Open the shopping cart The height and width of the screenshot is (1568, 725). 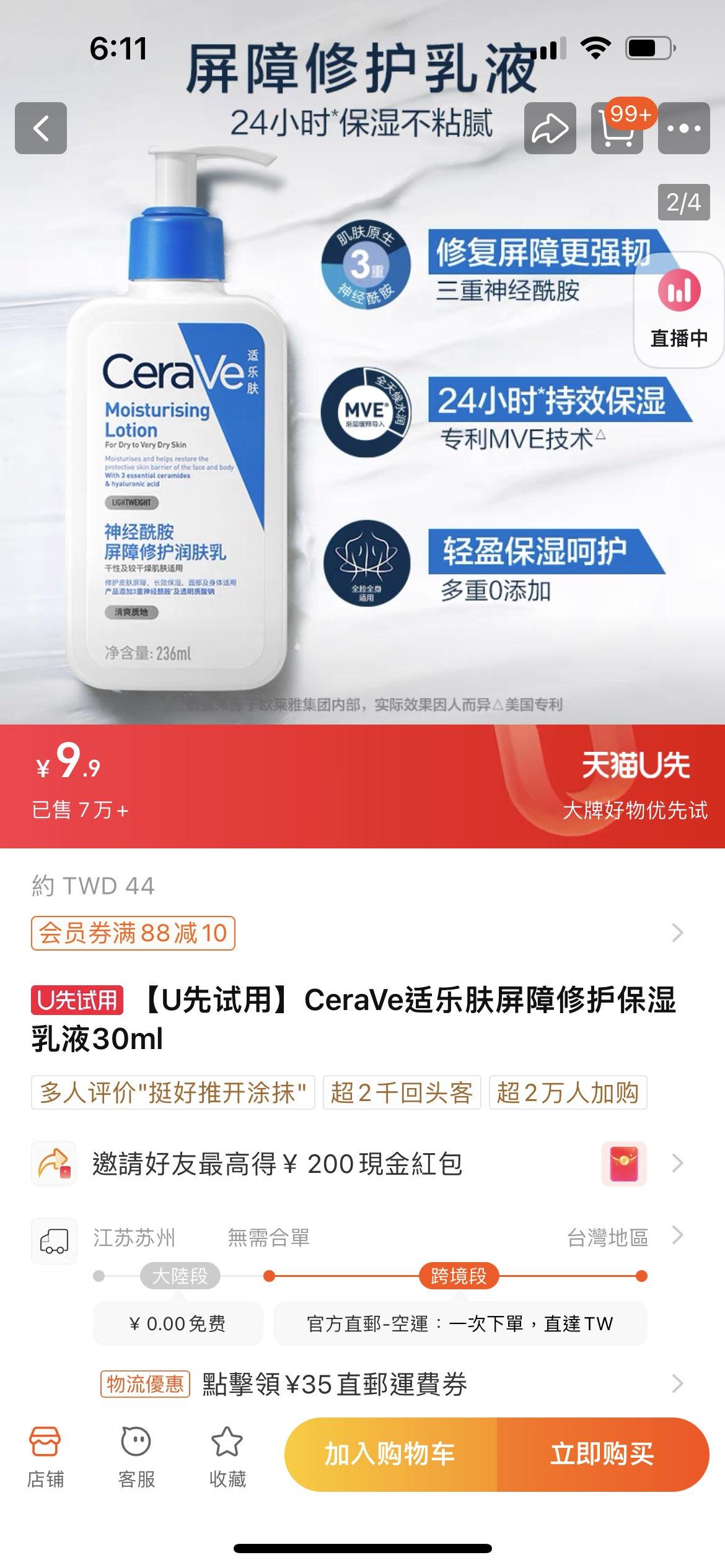(x=617, y=128)
